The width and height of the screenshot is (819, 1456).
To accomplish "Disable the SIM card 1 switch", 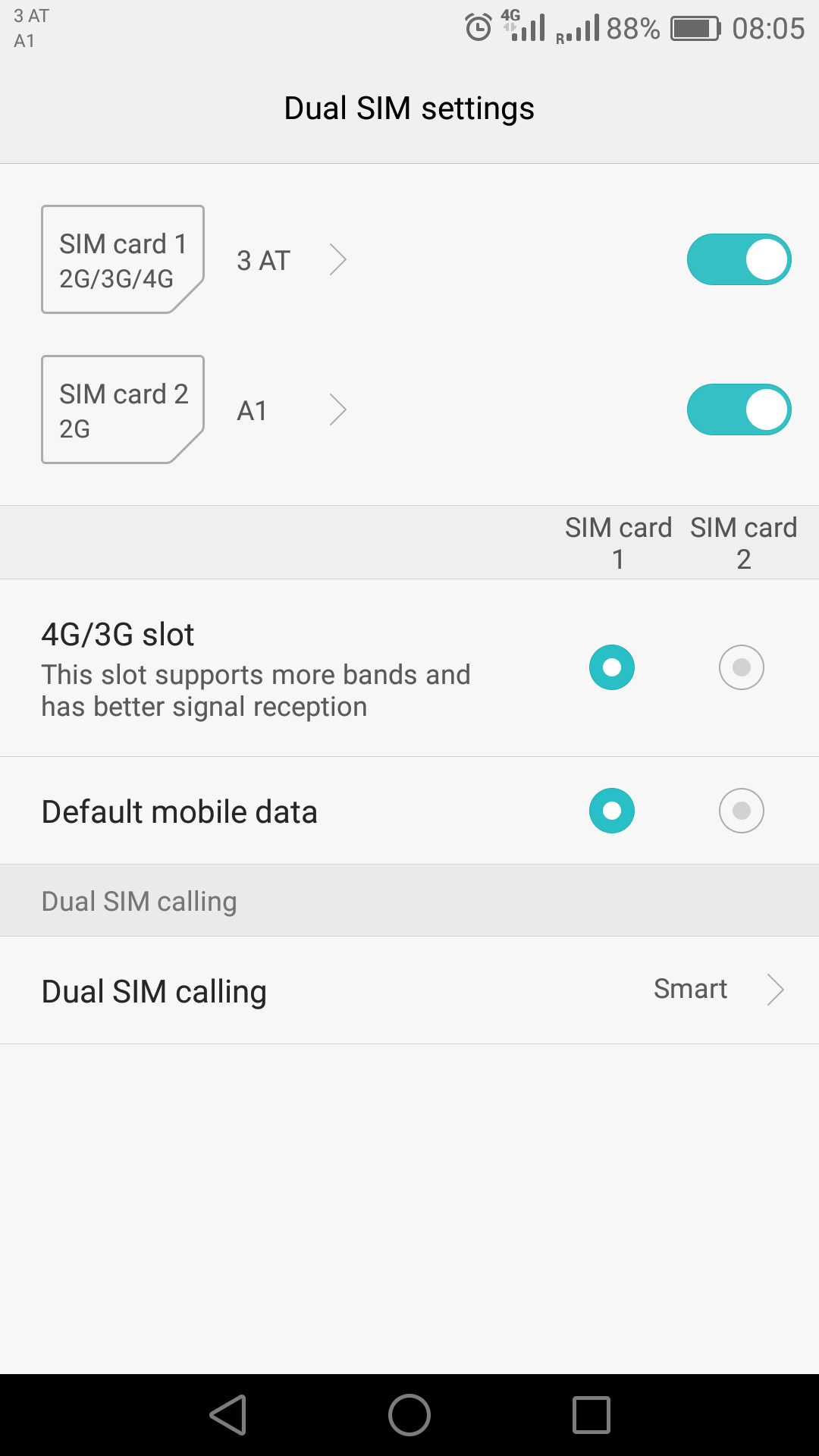I will (739, 259).
